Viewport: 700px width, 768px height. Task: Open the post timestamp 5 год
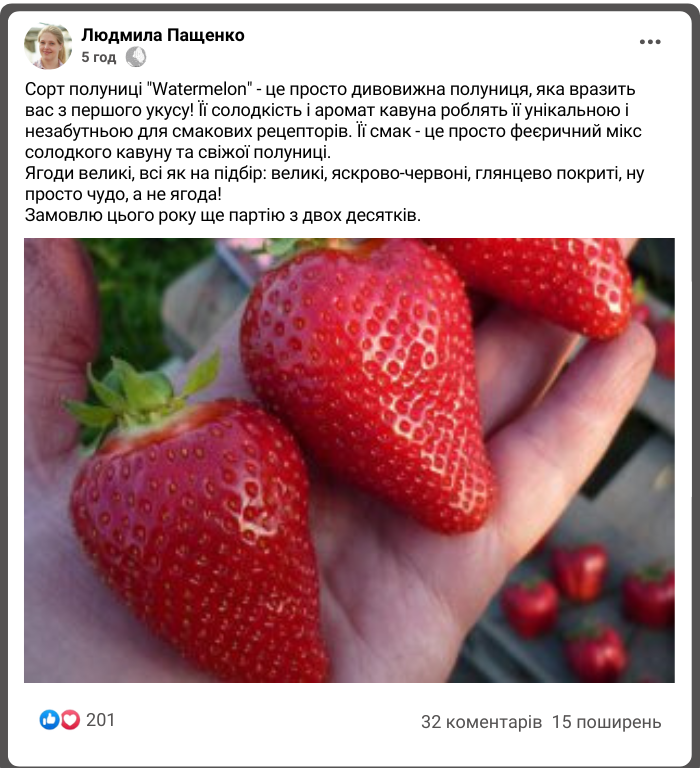(98, 57)
